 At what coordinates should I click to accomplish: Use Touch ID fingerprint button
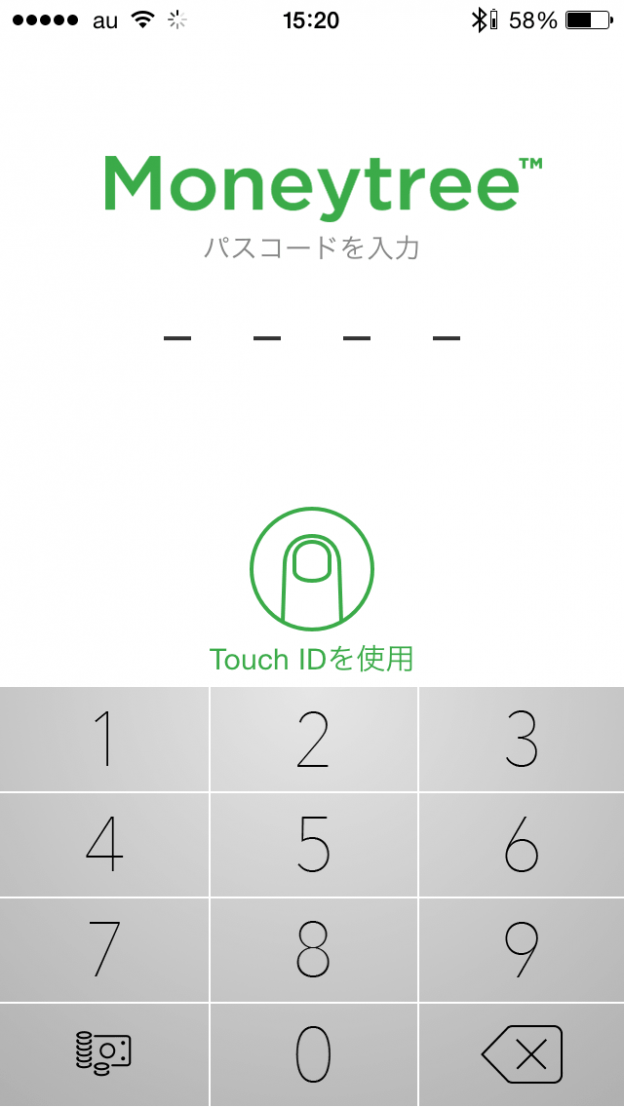311,568
